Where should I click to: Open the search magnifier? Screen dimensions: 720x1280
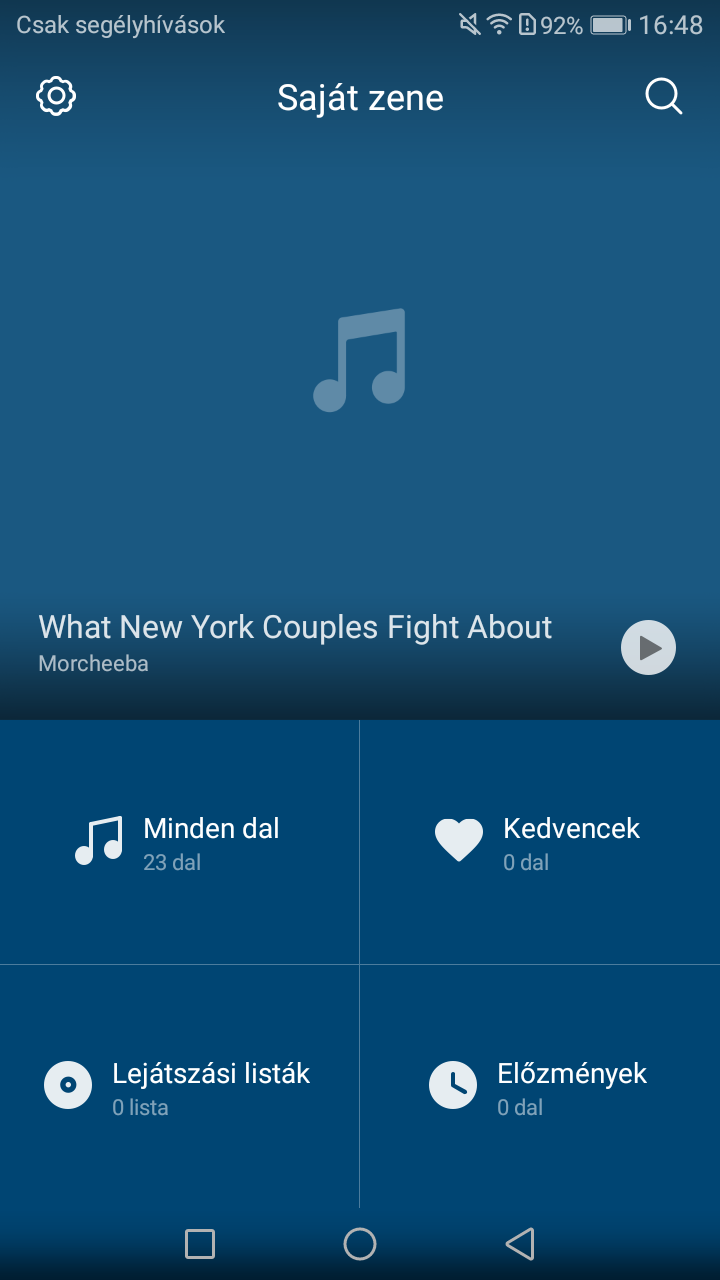click(x=663, y=97)
